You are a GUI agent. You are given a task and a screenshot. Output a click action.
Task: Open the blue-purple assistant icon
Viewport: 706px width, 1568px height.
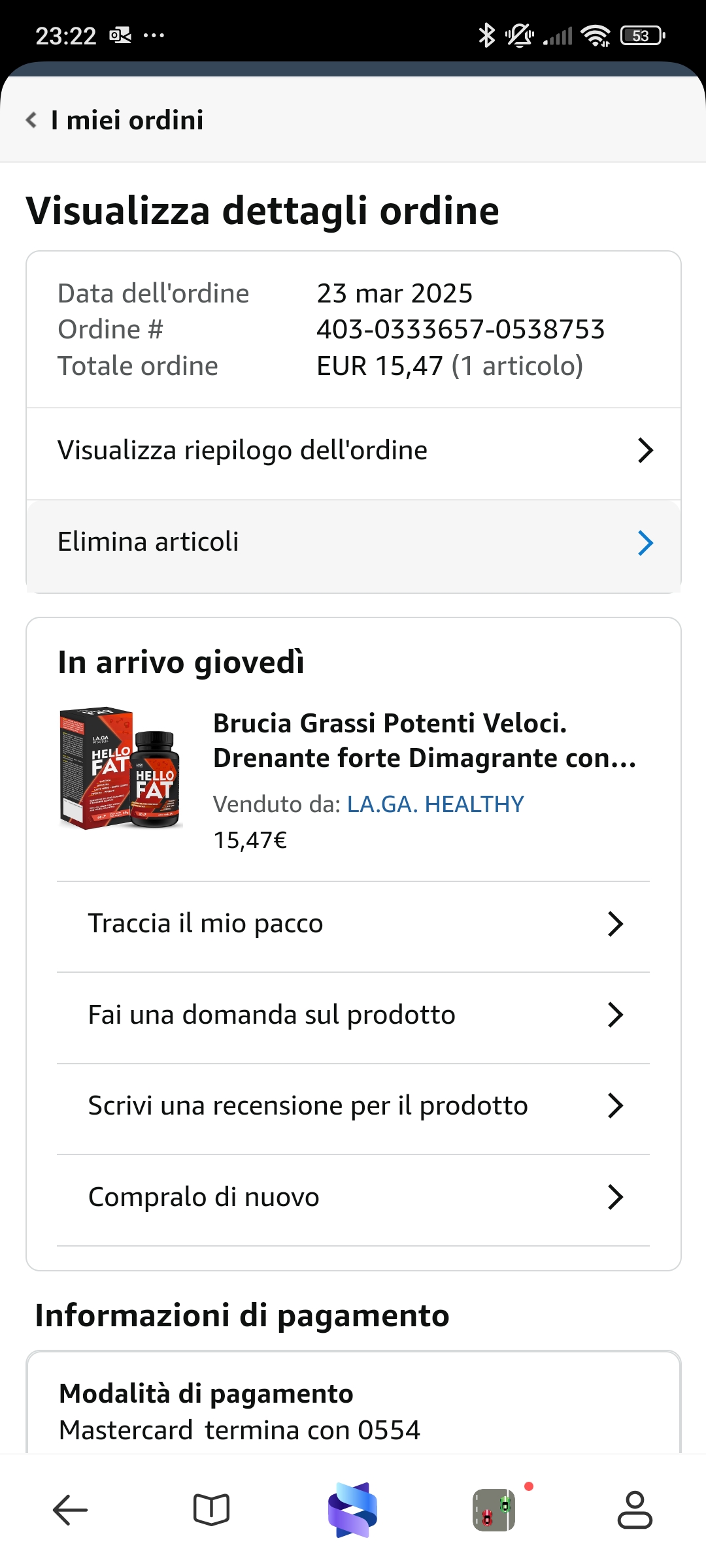[x=352, y=1510]
